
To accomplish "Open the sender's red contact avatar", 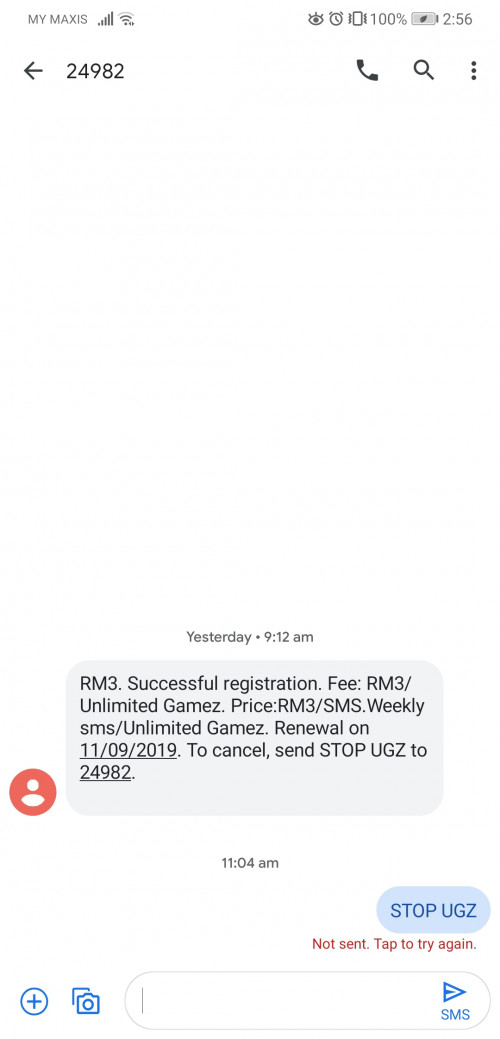I will click(33, 792).
